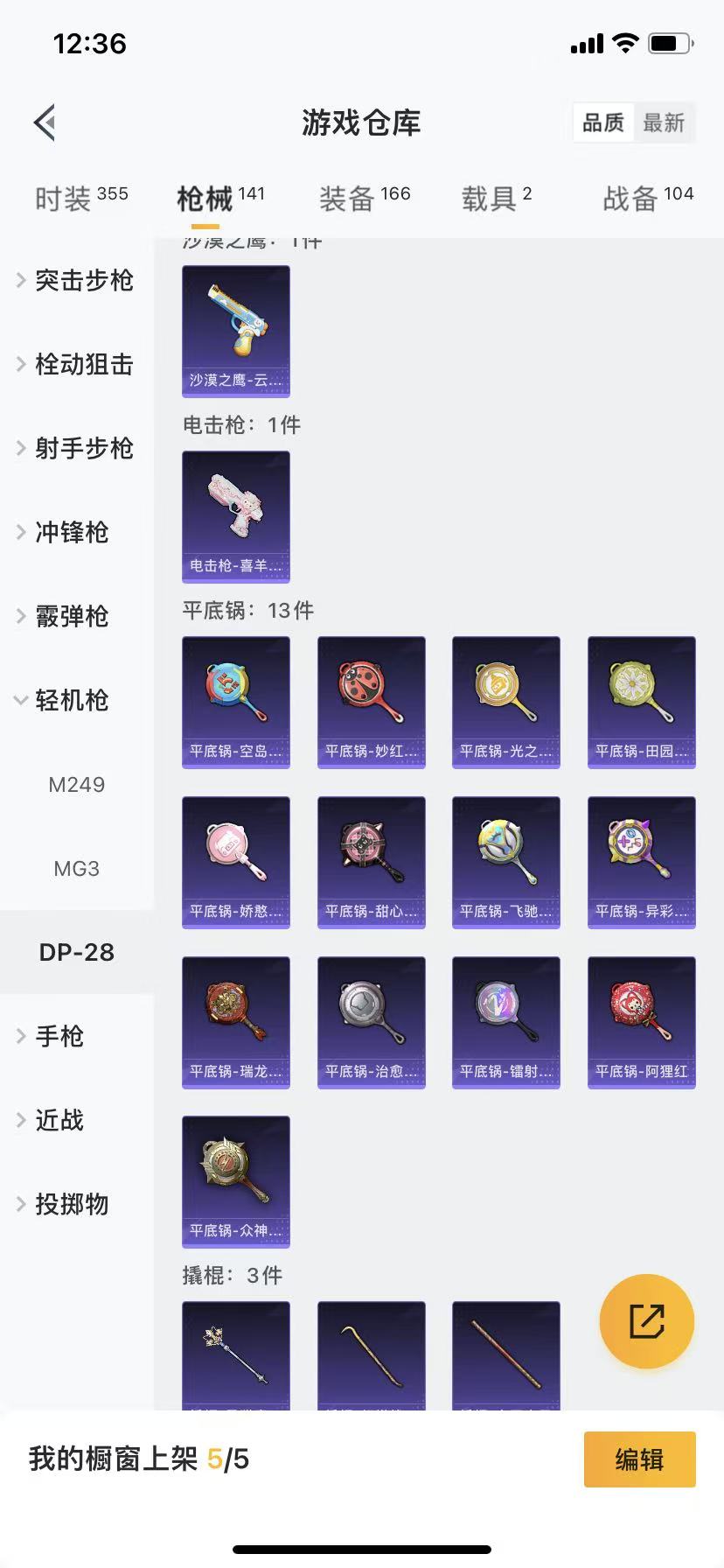
Task: Open the 沙漠之鹰 skin tile
Action: click(x=236, y=331)
